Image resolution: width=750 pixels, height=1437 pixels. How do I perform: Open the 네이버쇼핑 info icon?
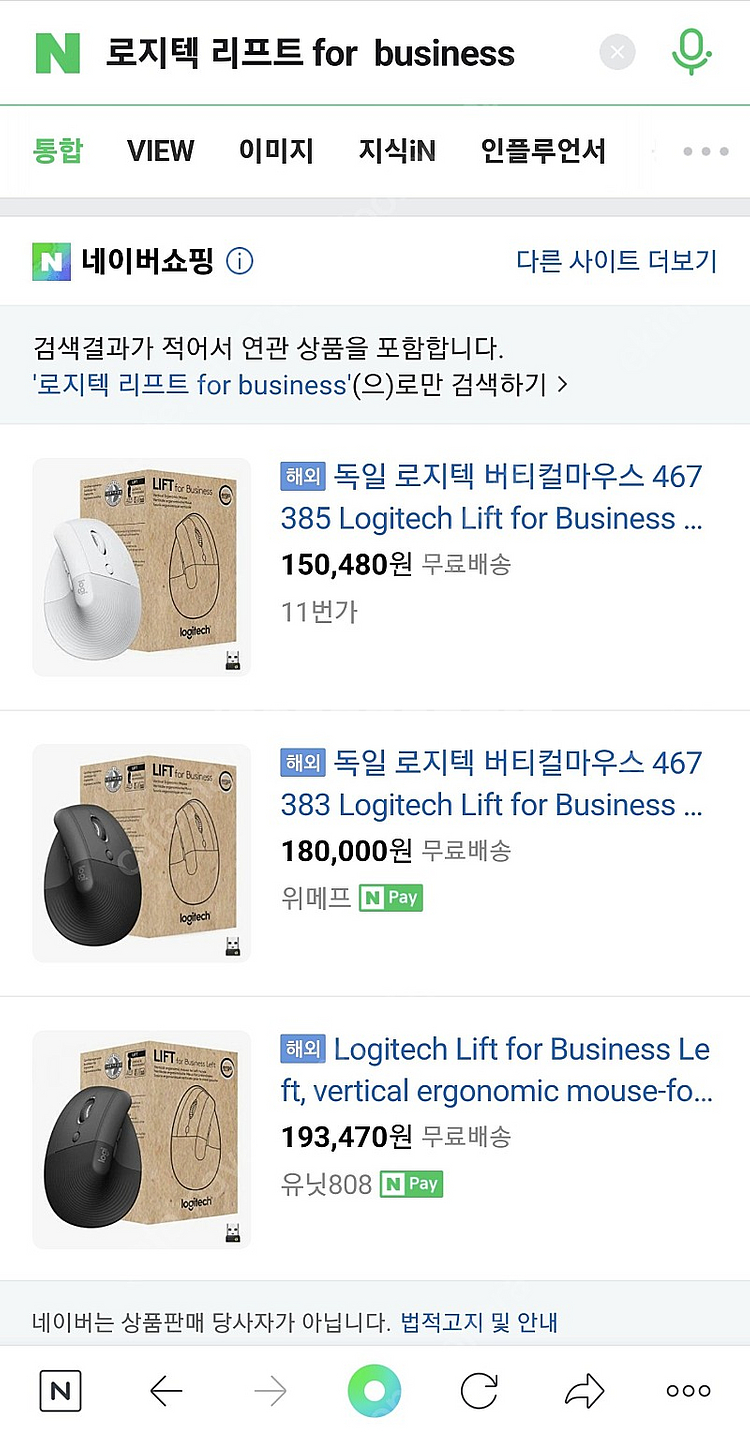240,262
